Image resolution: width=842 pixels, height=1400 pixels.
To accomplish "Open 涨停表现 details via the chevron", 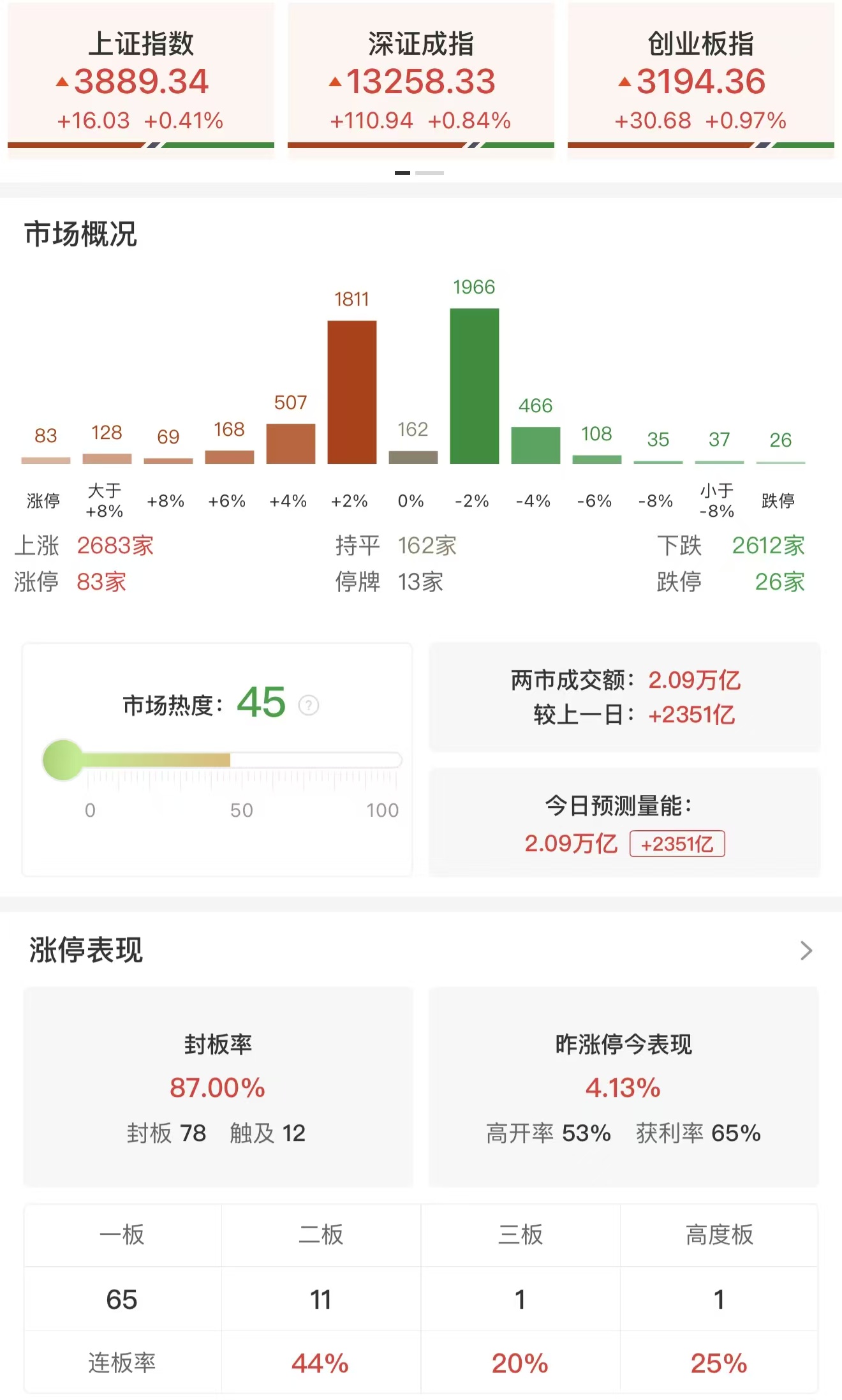I will tap(806, 950).
